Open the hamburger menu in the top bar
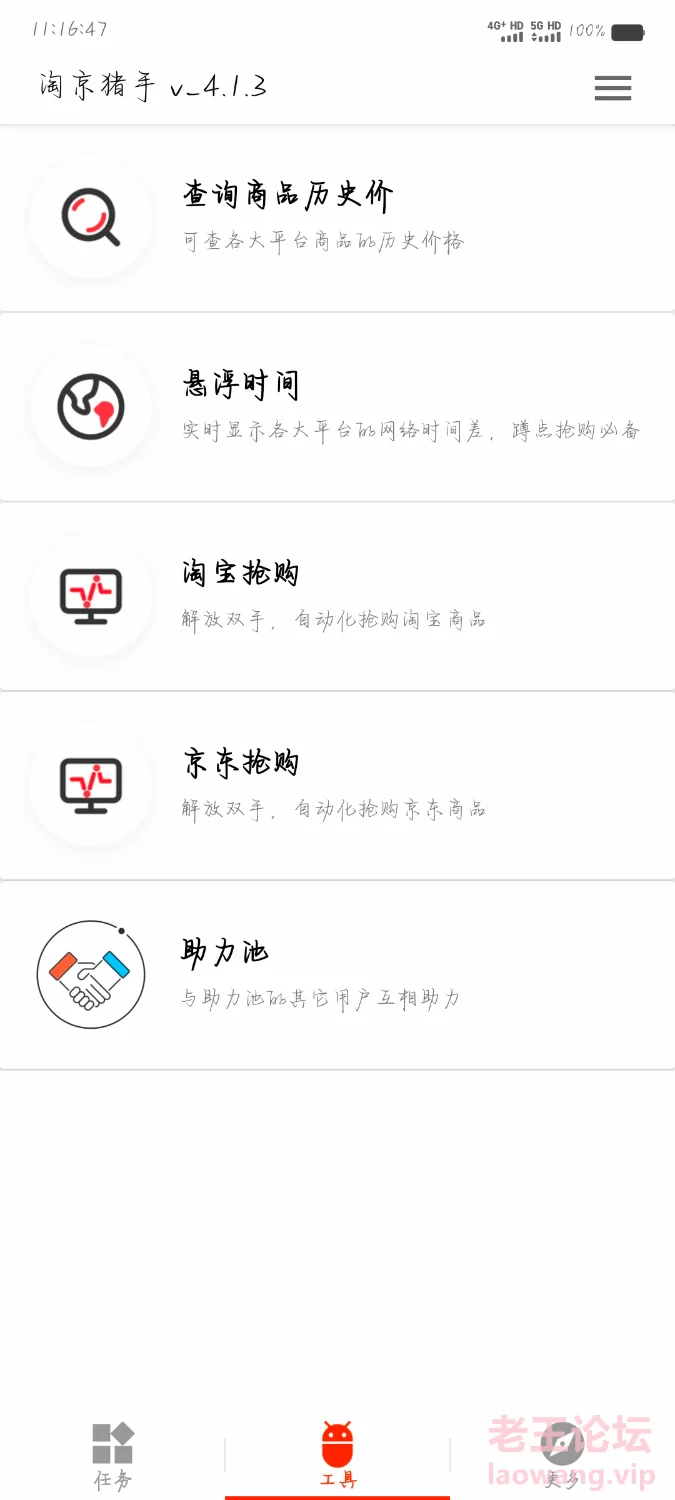 coord(612,88)
